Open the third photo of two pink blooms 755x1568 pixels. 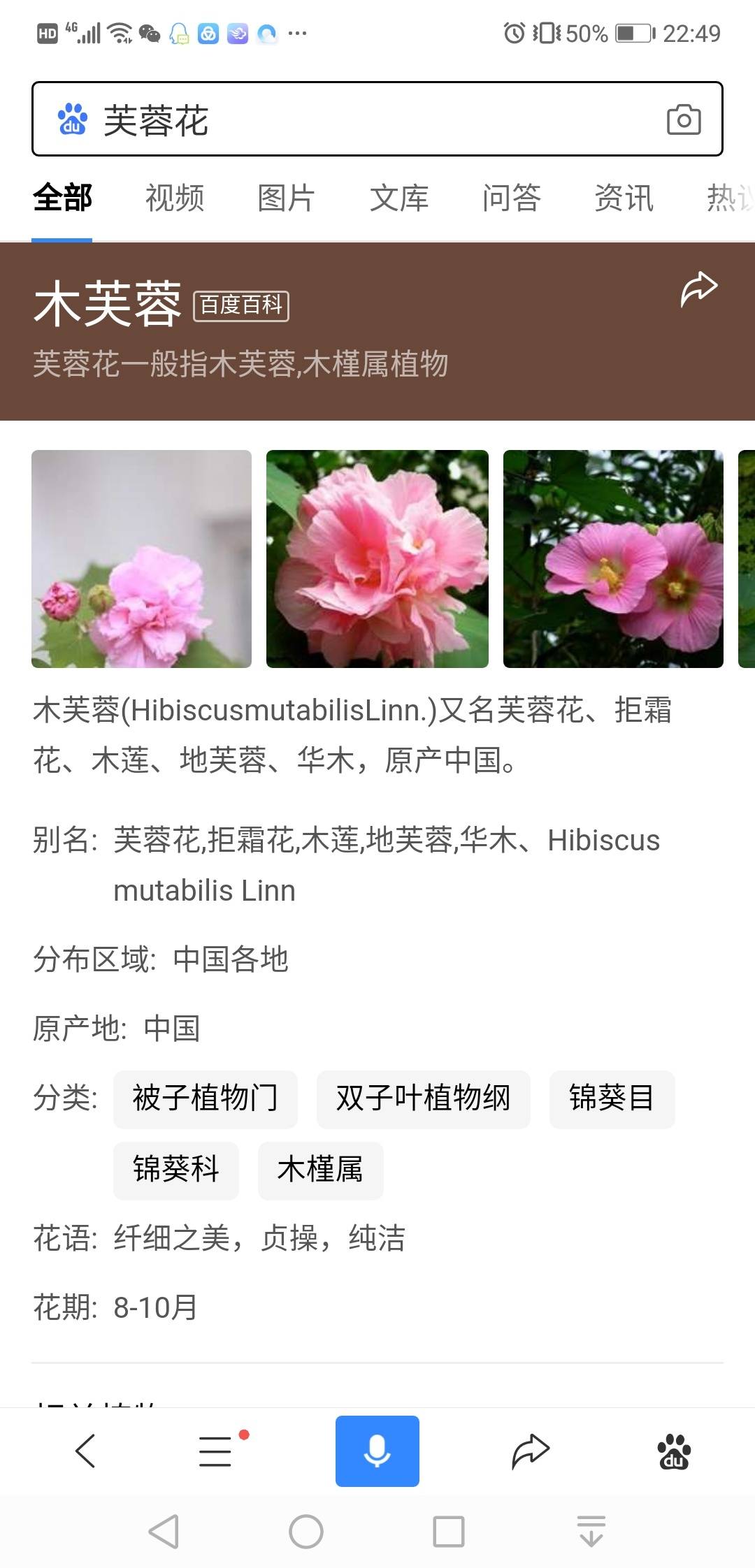pos(613,559)
